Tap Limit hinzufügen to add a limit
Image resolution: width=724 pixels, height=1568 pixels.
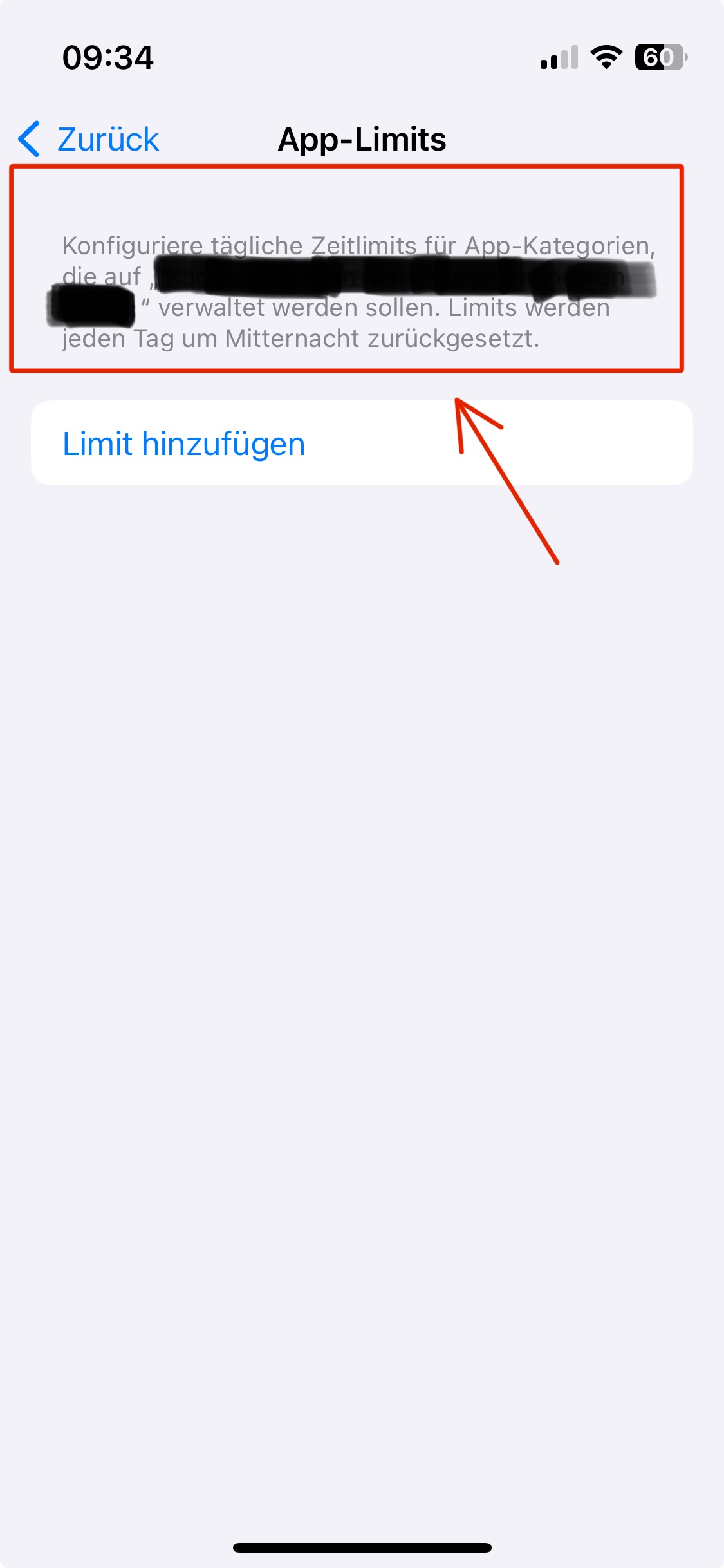pos(184,444)
